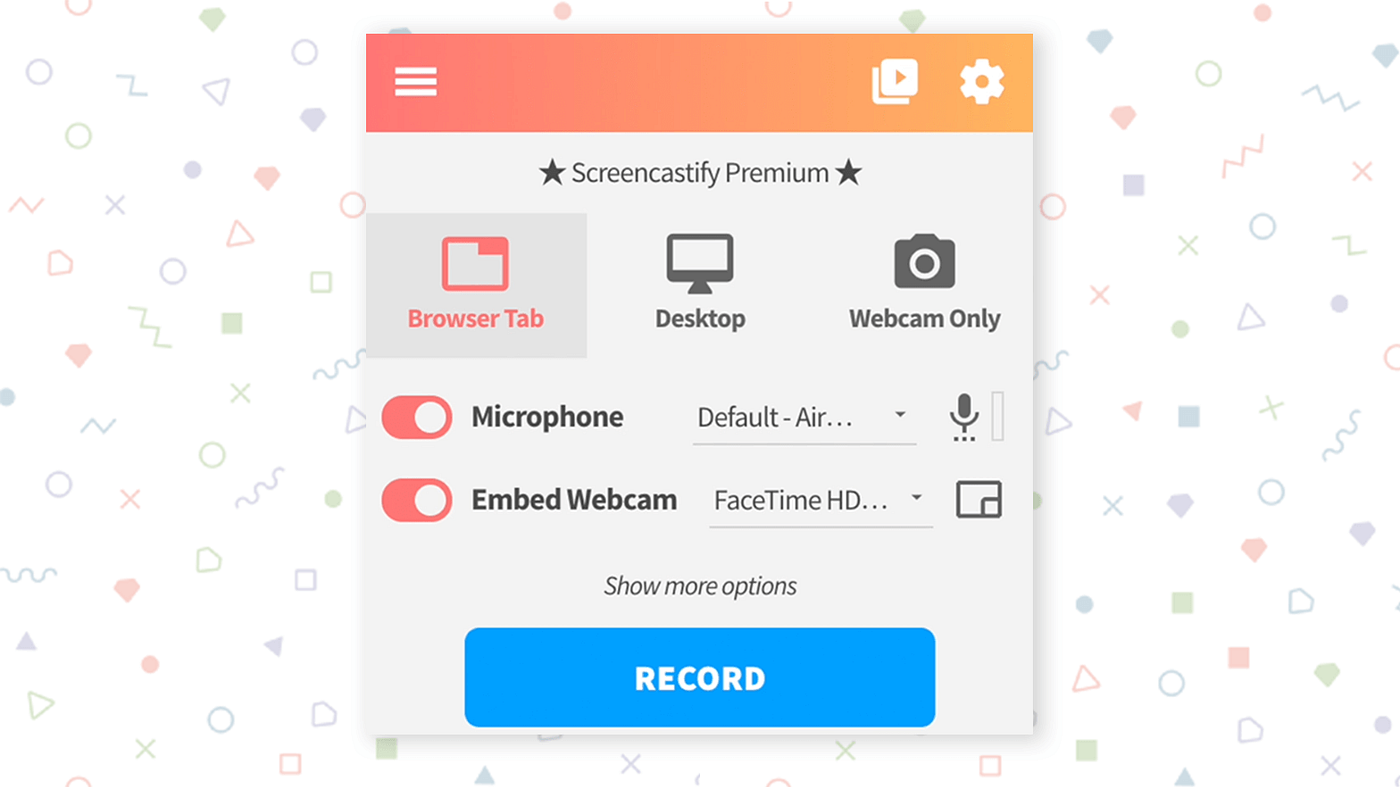This screenshot has width=1400, height=787.
Task: Open the recorded videos library
Action: (x=894, y=82)
